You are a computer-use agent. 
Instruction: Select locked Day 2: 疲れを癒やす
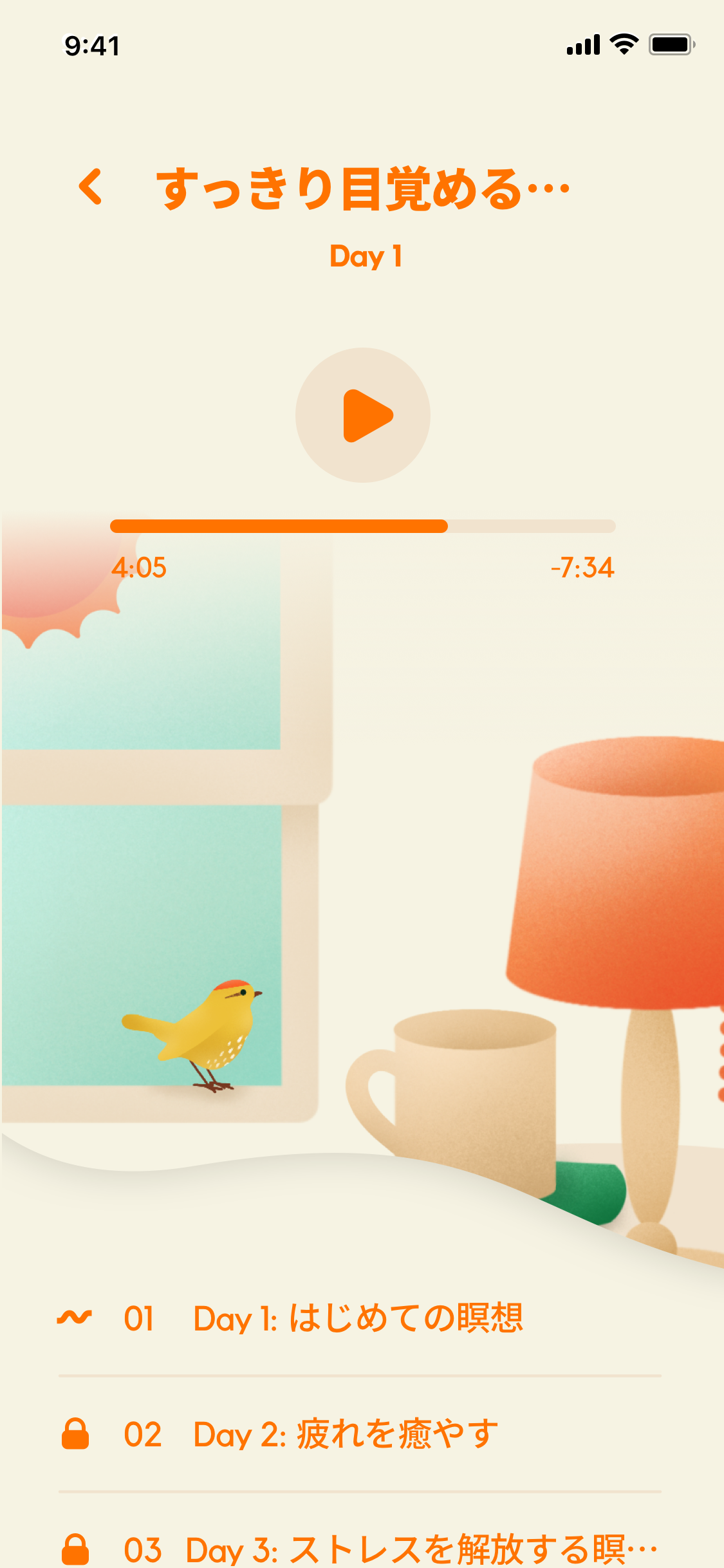click(346, 1435)
